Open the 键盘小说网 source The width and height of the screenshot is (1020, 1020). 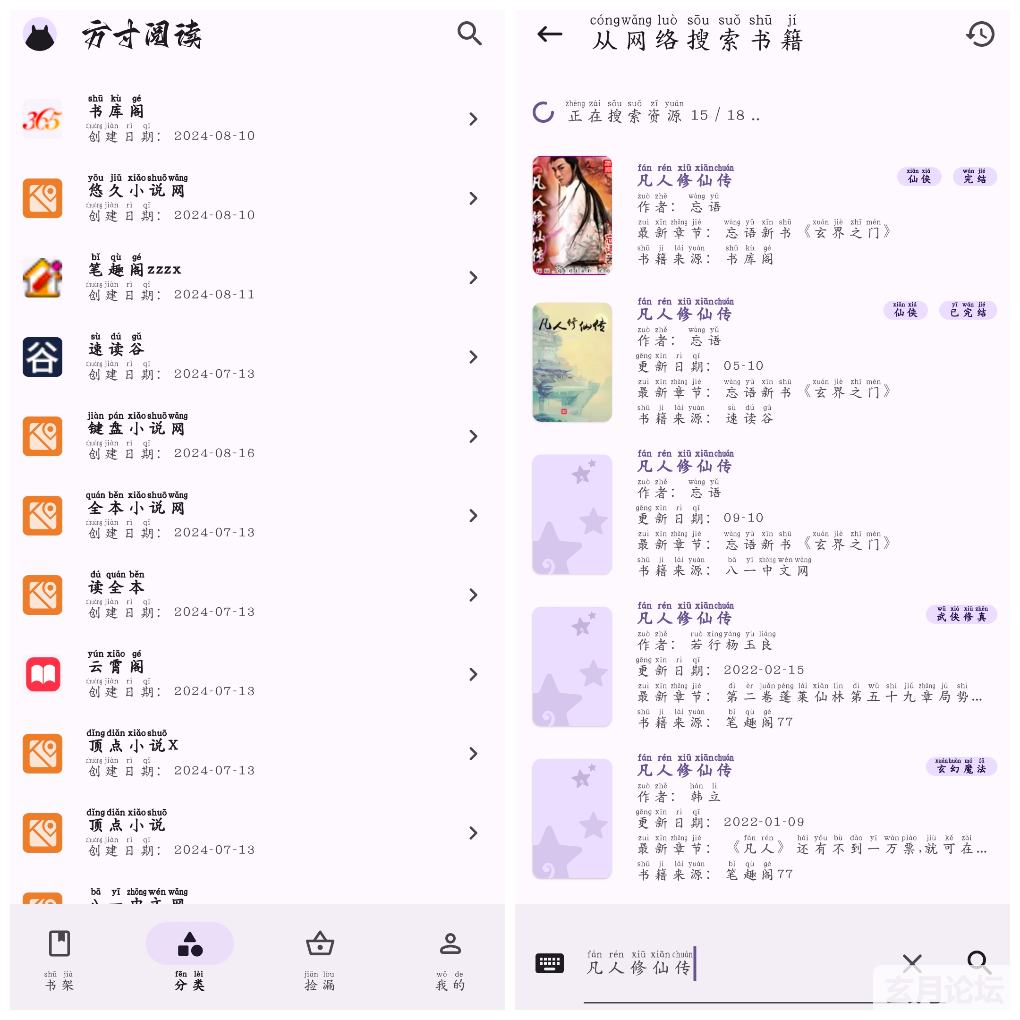(x=250, y=436)
